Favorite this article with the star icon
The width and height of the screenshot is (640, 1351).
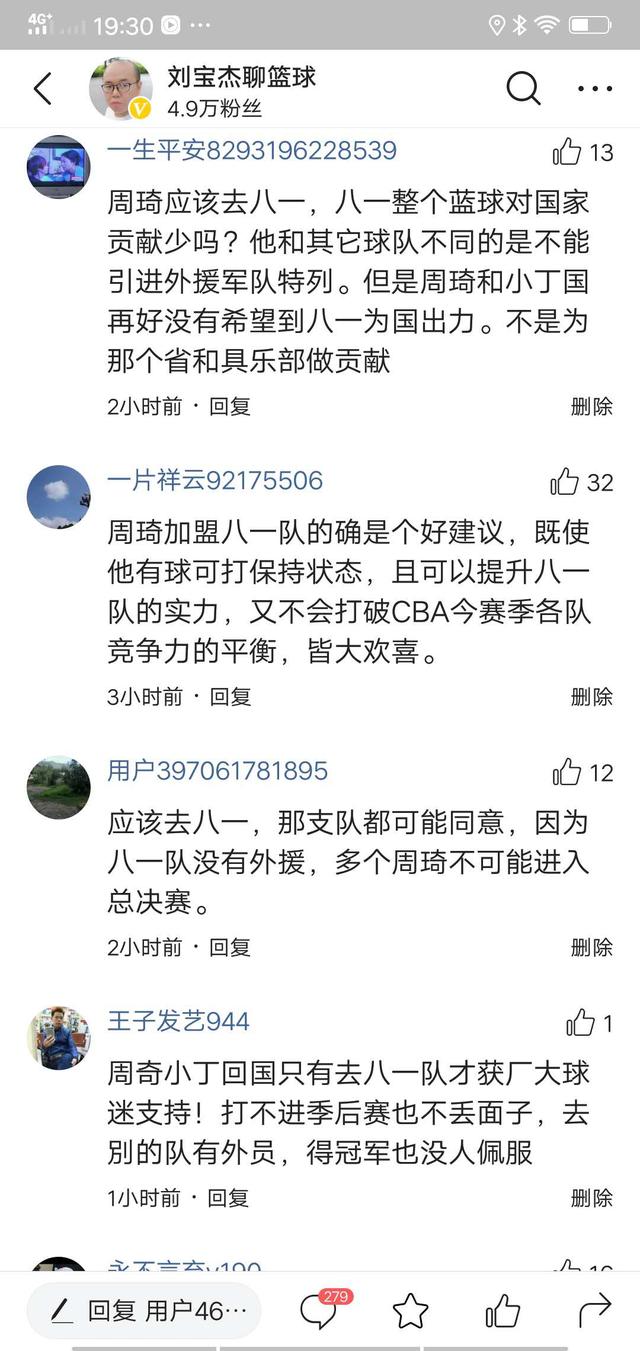coord(410,1310)
